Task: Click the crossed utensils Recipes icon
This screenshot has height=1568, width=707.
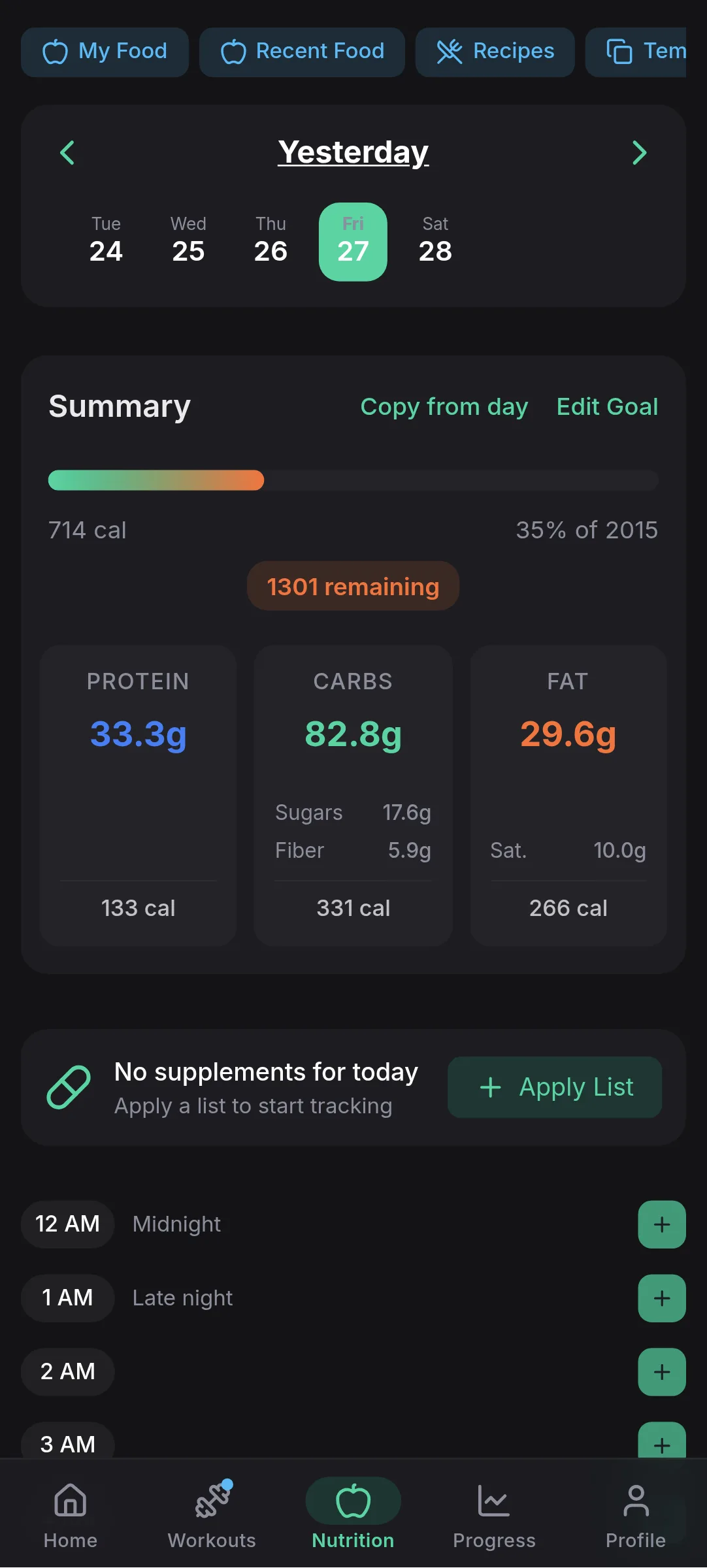Action: tap(450, 52)
